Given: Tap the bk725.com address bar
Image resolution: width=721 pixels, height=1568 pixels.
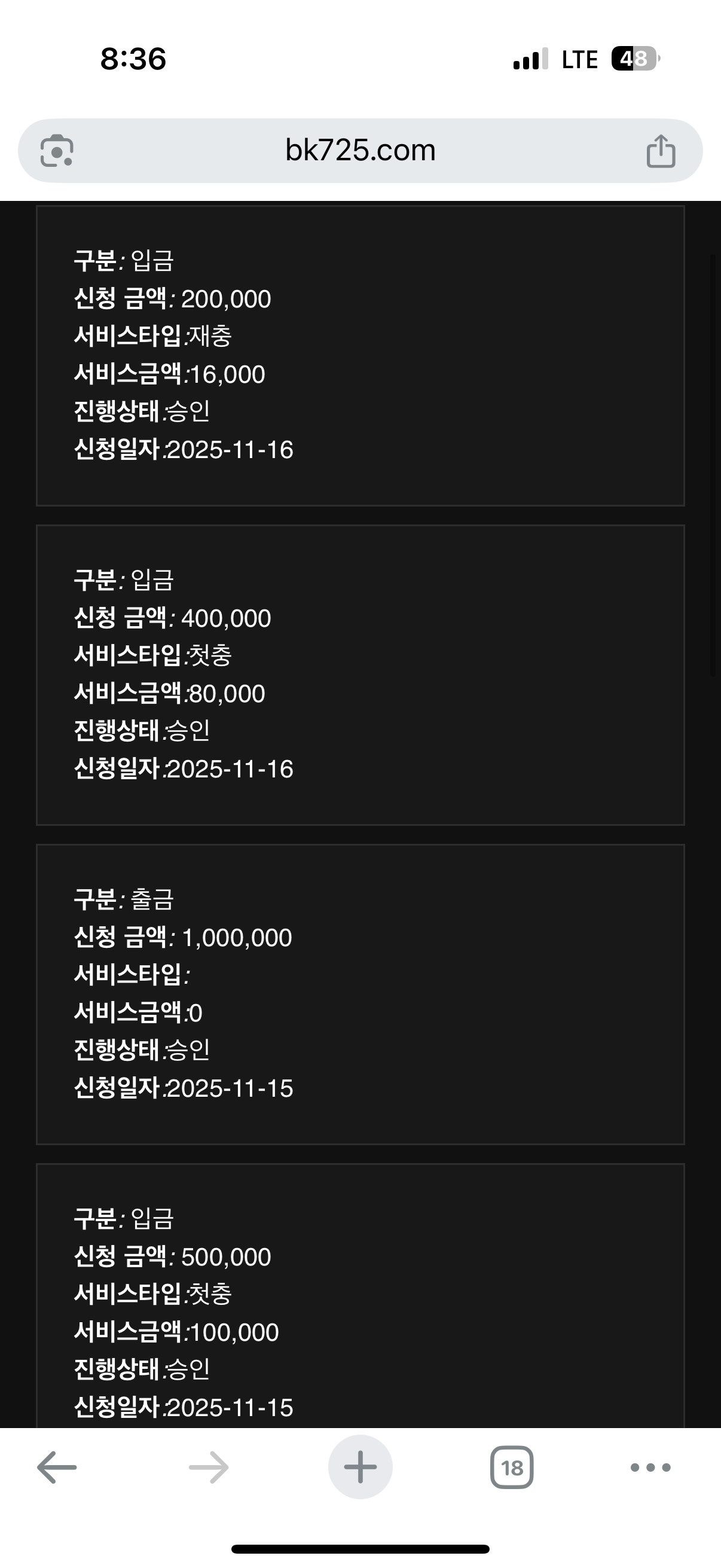Looking at the screenshot, I should pyautogui.click(x=360, y=150).
